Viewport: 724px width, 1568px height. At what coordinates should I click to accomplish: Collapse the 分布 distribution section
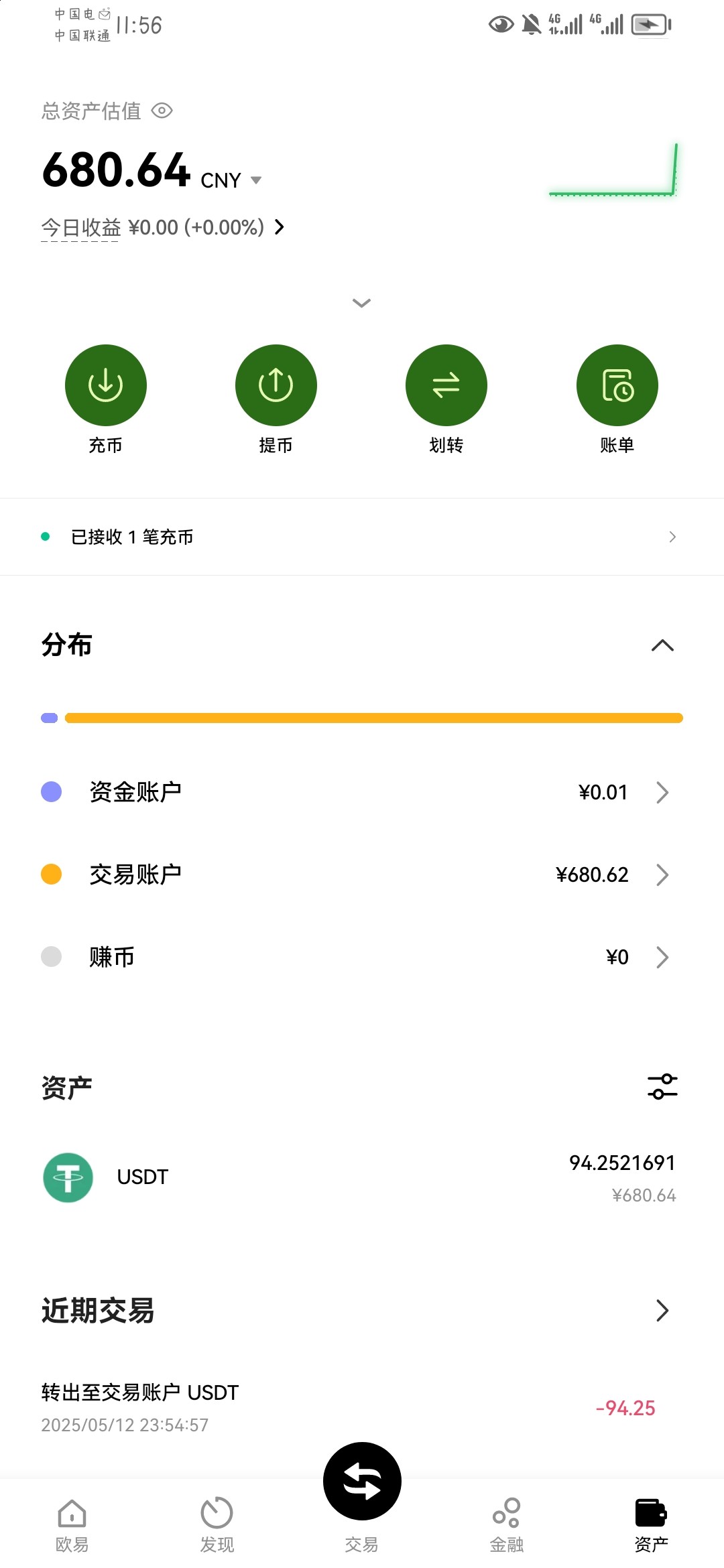click(x=662, y=645)
